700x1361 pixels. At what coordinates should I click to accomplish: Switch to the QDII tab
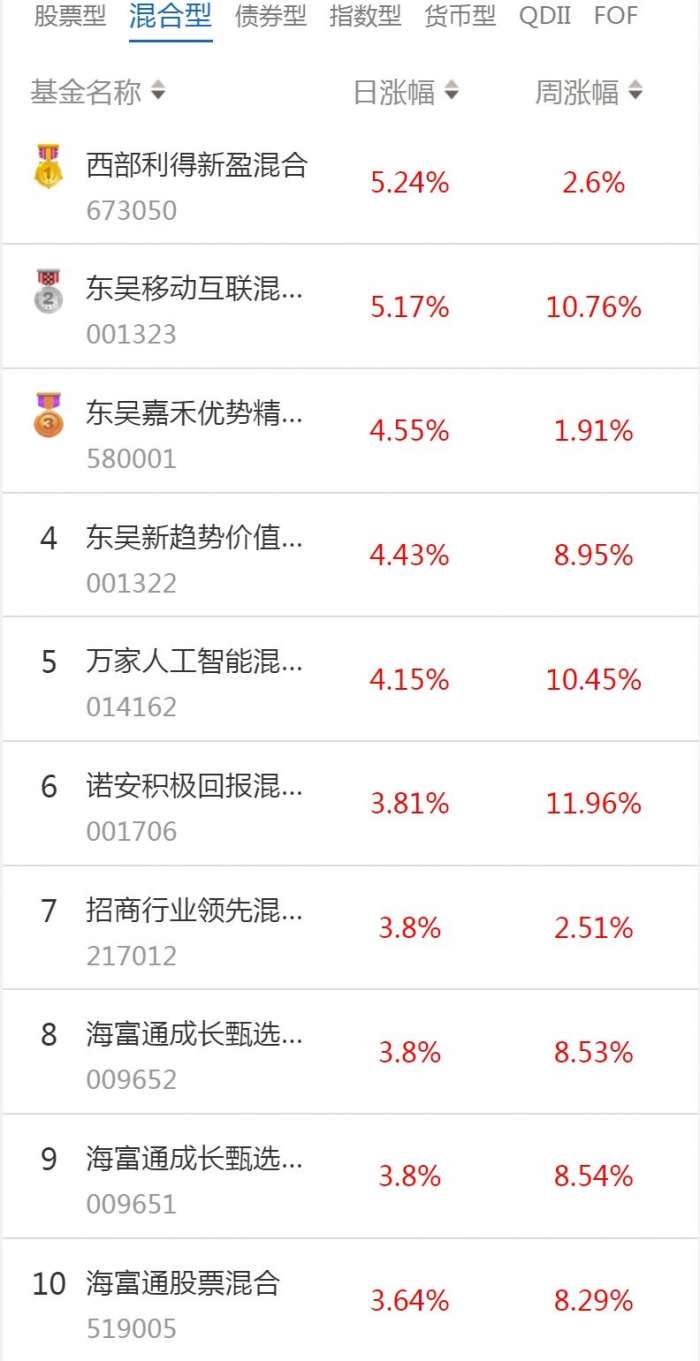tap(545, 16)
